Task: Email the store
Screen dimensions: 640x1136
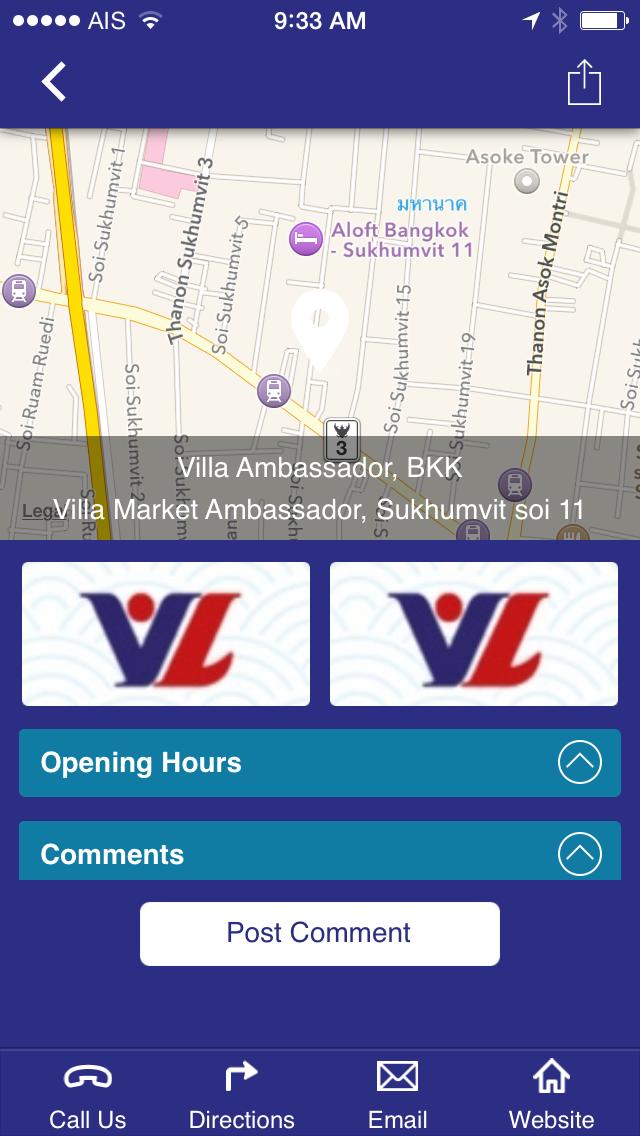Action: (x=397, y=1094)
